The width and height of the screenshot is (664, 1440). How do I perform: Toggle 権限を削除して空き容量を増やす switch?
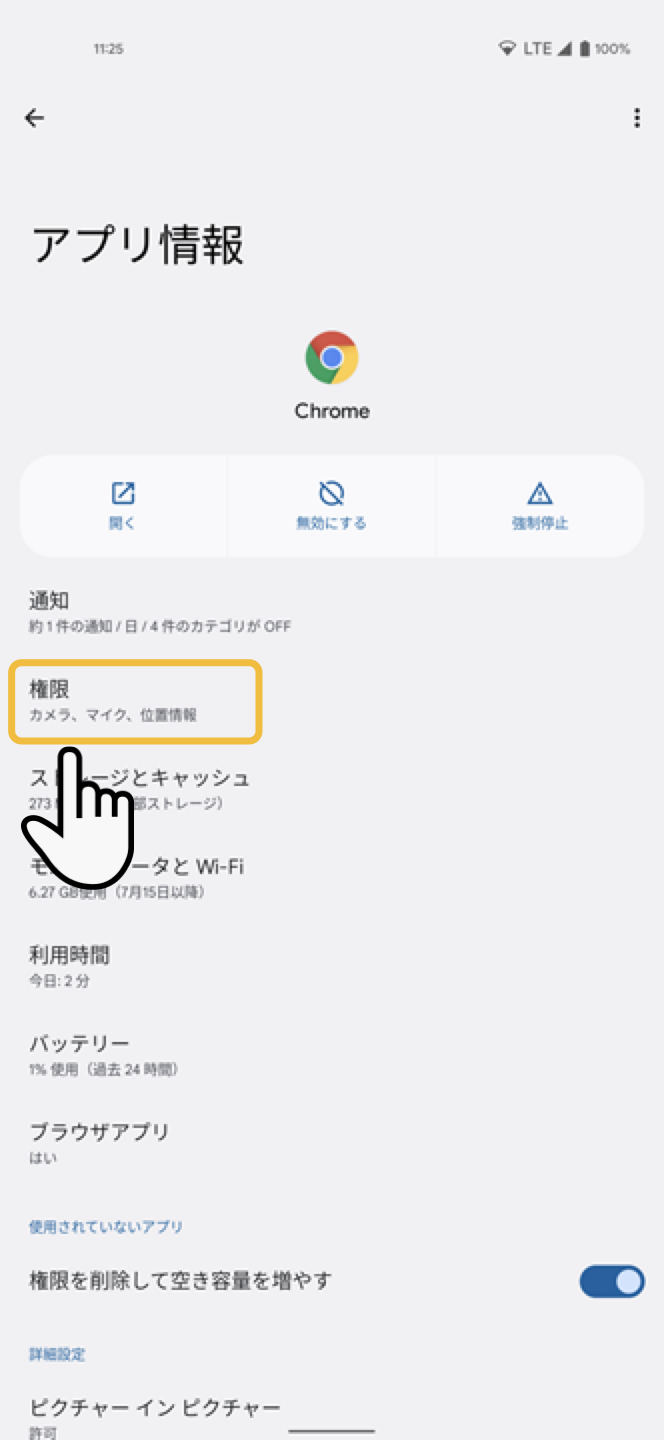pyautogui.click(x=611, y=1281)
